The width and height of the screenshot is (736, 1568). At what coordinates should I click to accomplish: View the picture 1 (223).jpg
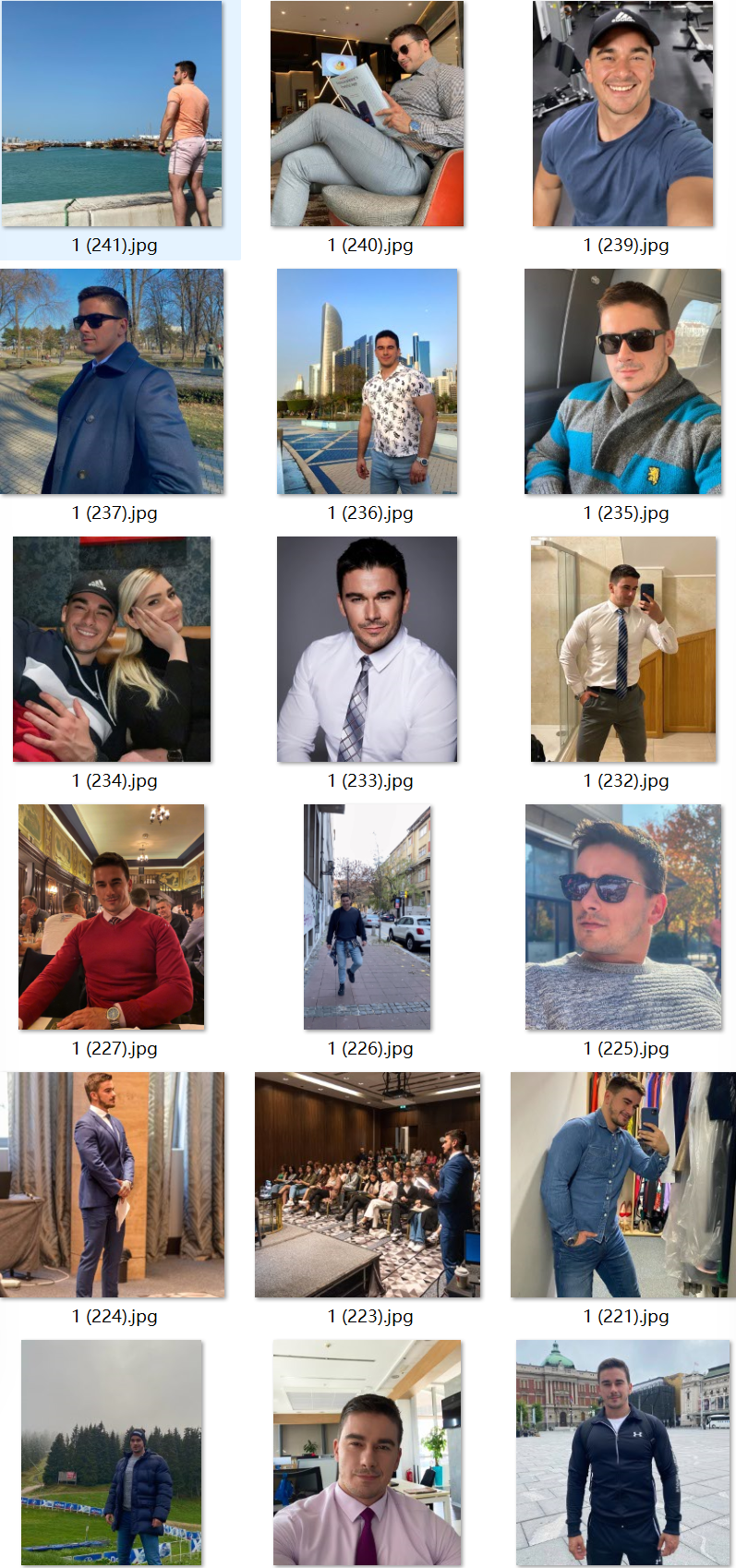tap(368, 1185)
